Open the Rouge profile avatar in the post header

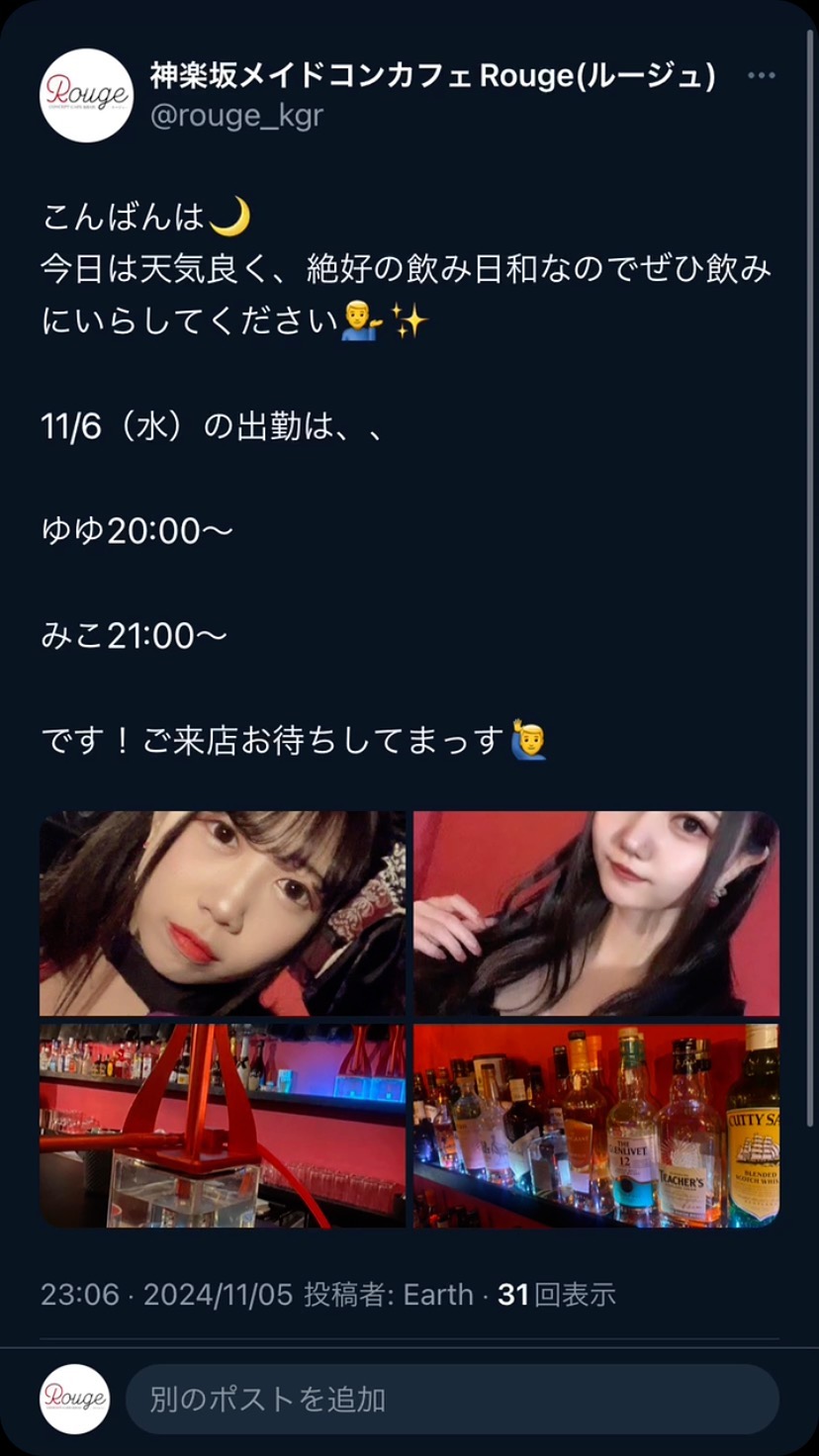(86, 96)
